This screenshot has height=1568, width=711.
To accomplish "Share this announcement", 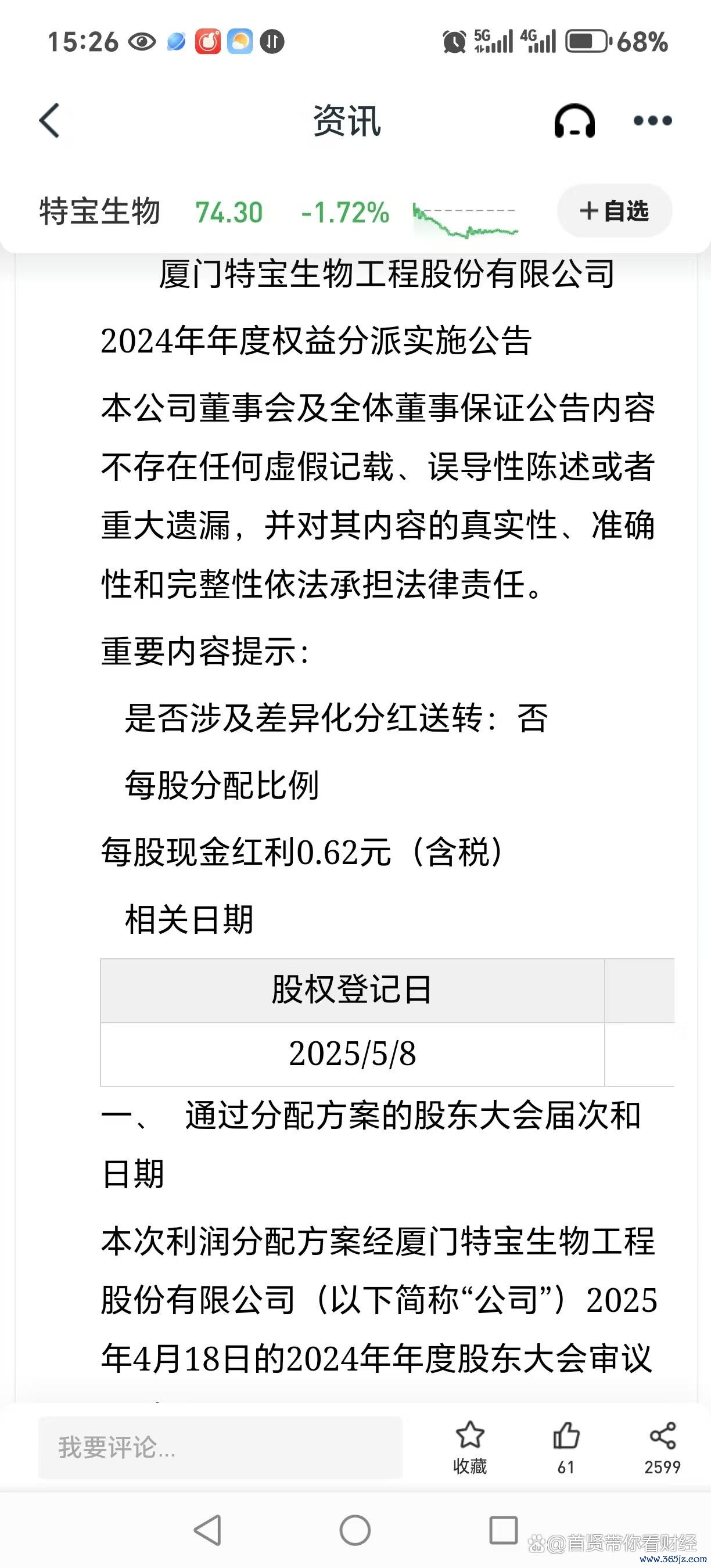I will pyautogui.click(x=662, y=1447).
